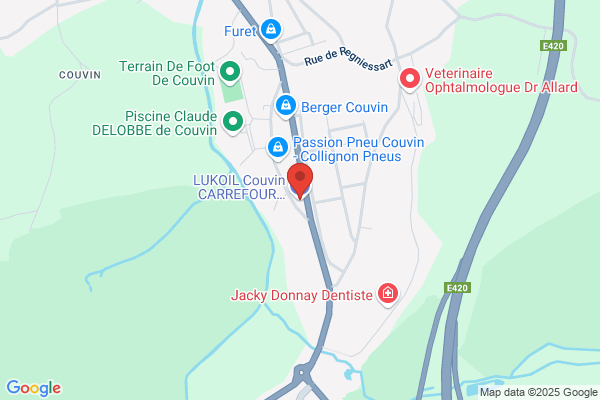Tap the Furet shop marker
The image size is (600, 400).
coord(271,30)
